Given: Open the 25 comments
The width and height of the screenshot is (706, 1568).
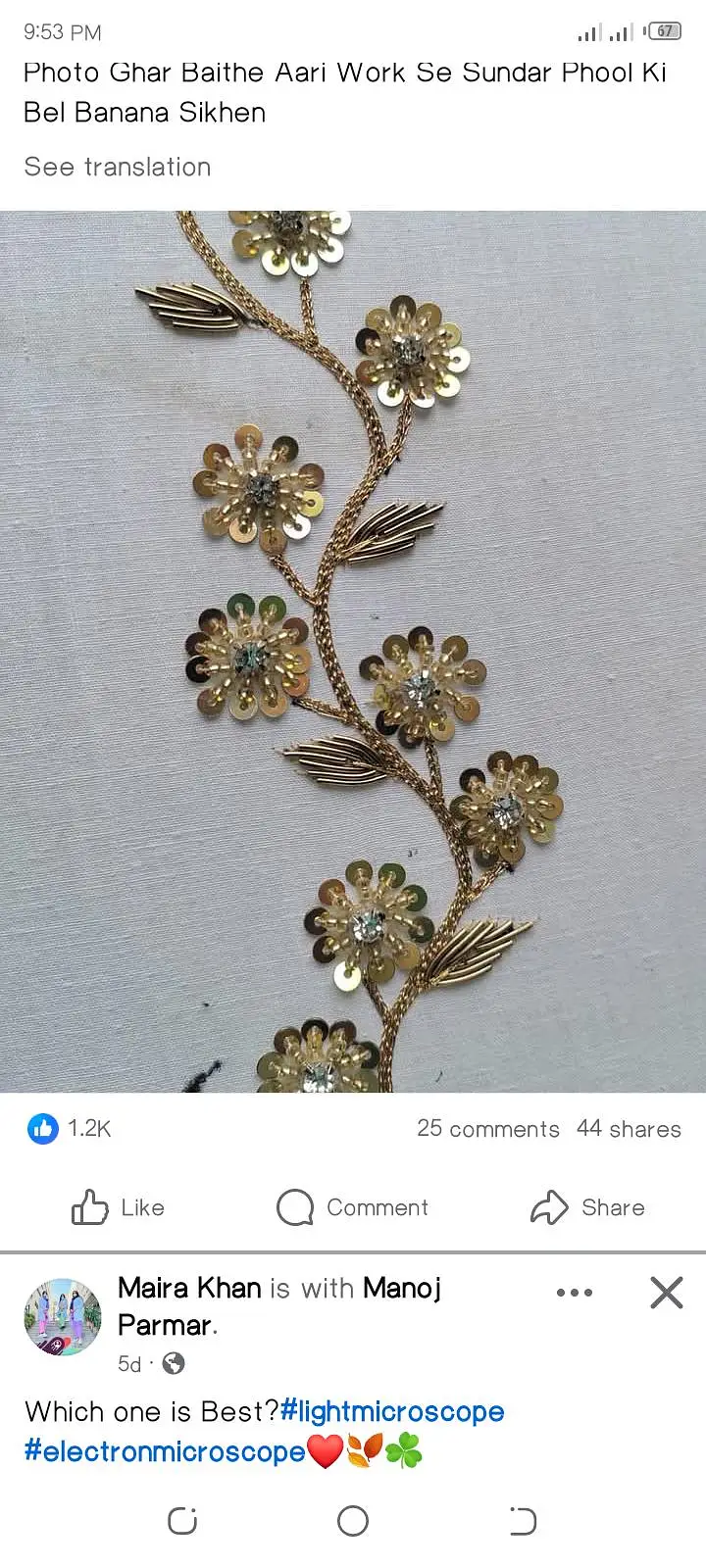Looking at the screenshot, I should pos(488,1129).
